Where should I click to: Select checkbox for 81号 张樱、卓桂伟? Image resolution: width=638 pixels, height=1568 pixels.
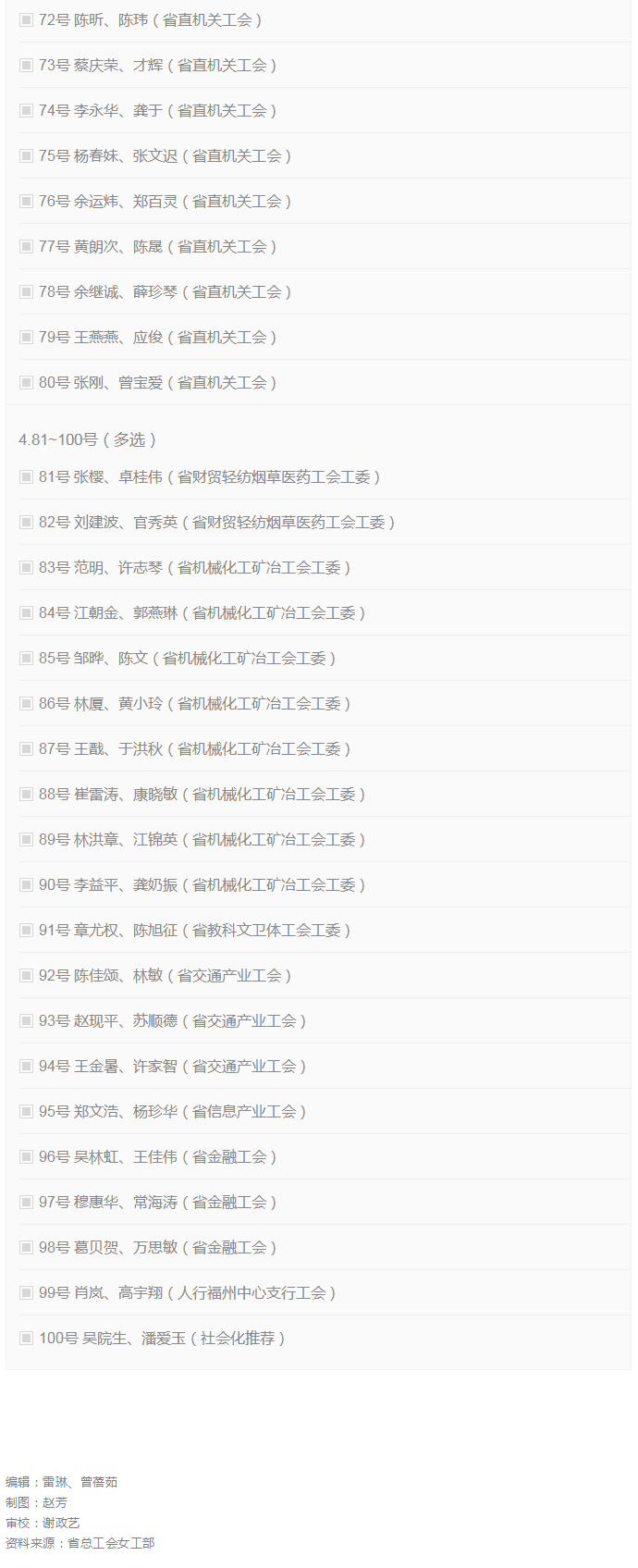tap(26, 476)
